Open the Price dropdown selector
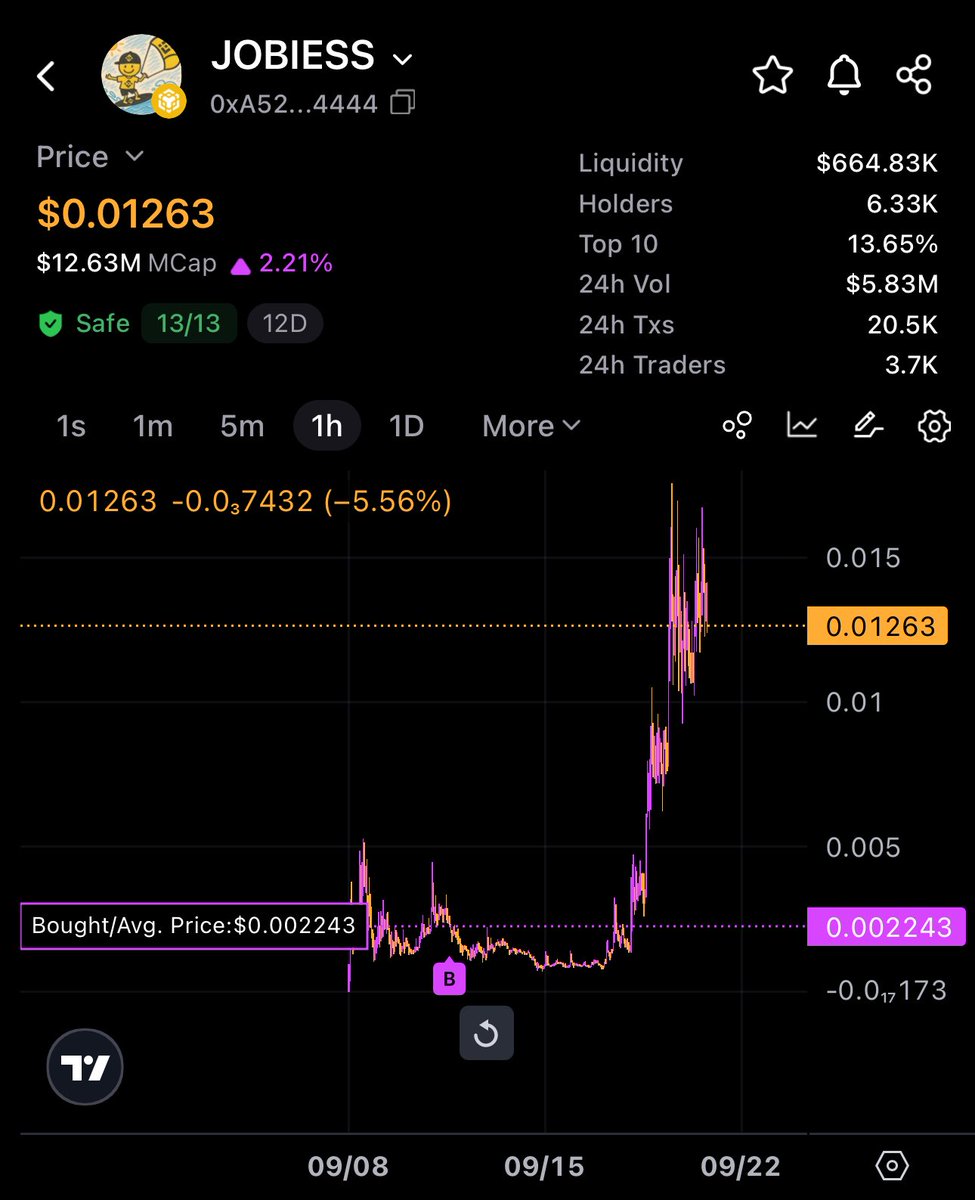Image resolution: width=975 pixels, height=1200 pixels. click(133, 157)
